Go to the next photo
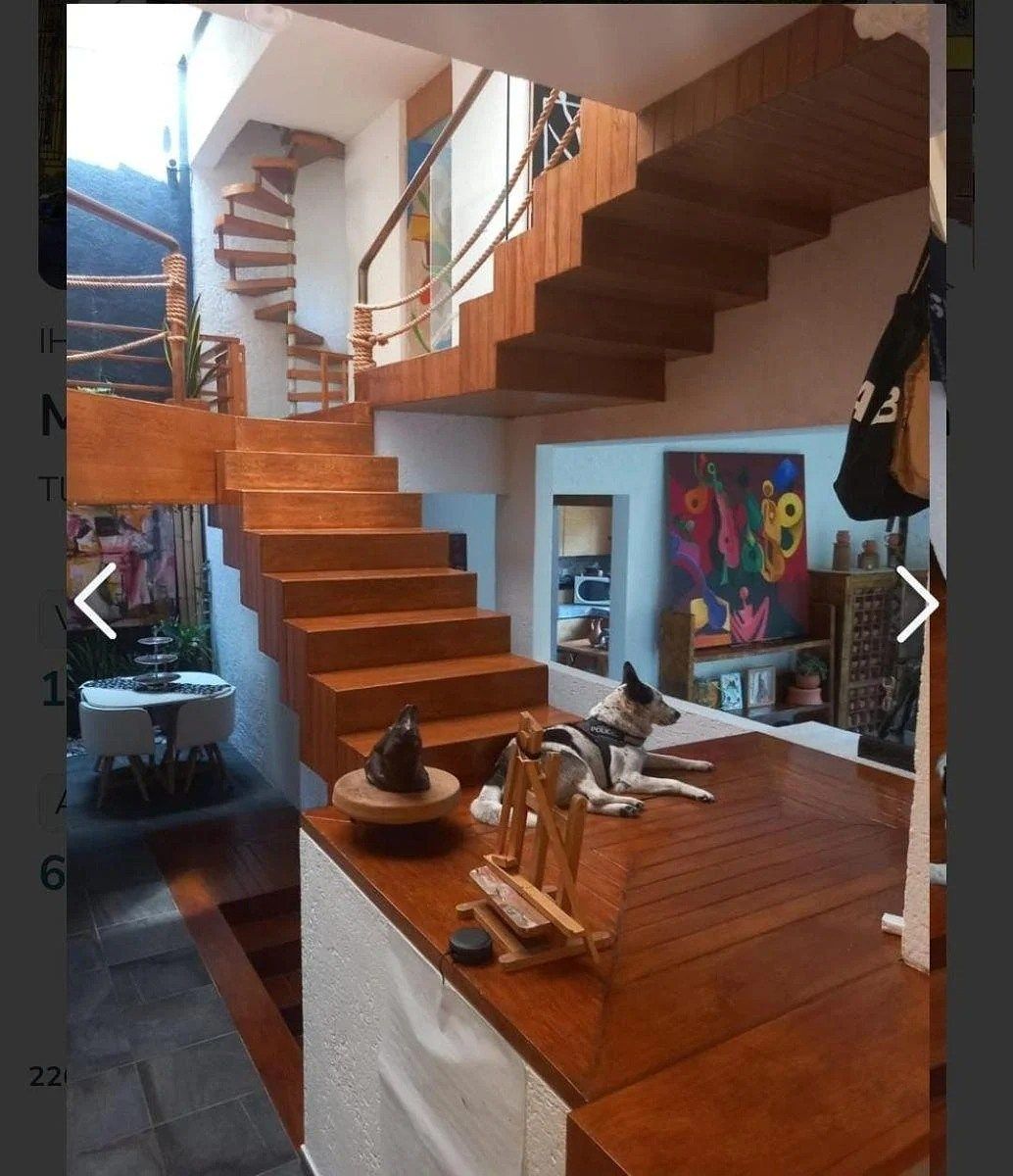 click(917, 605)
